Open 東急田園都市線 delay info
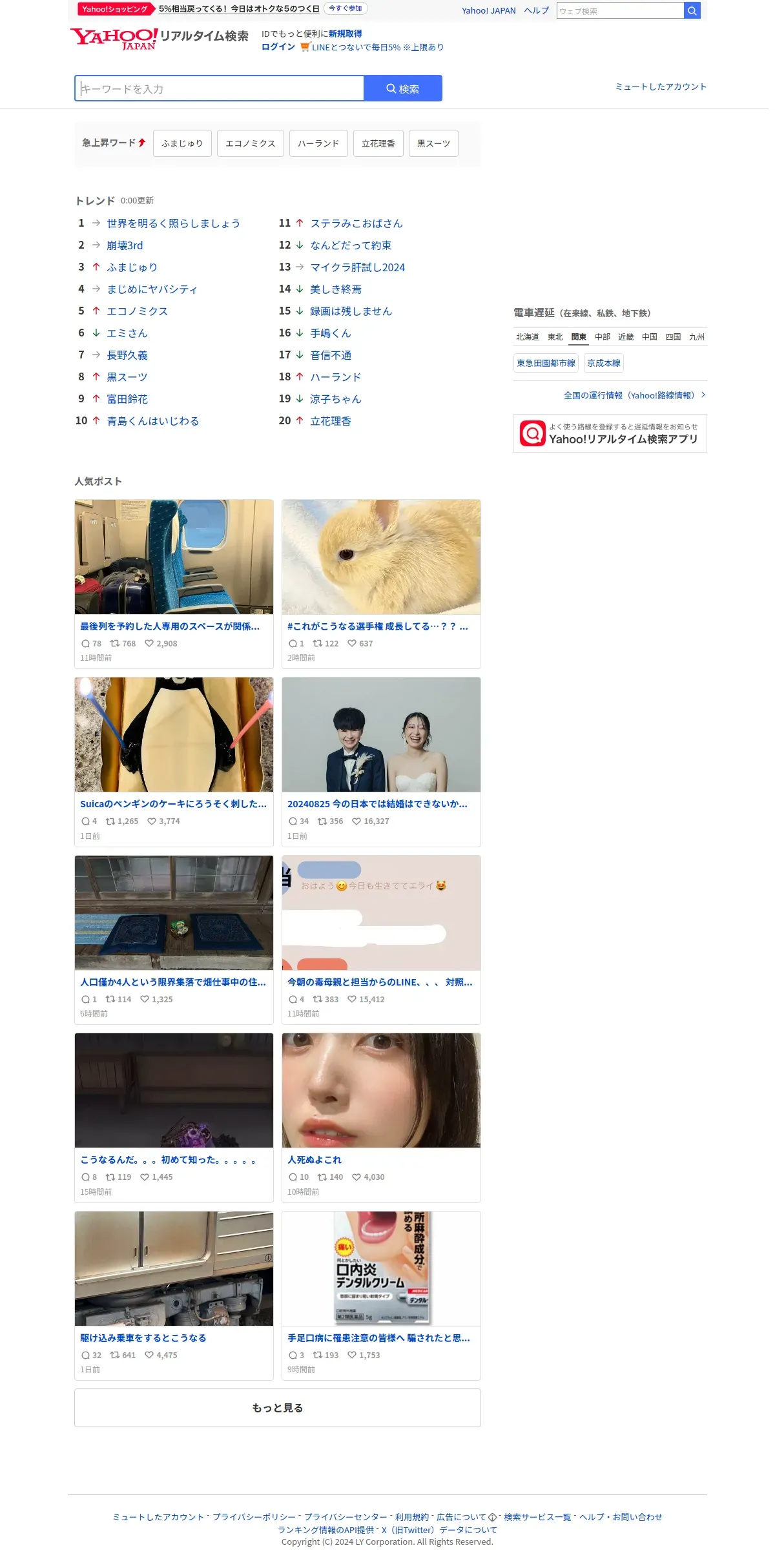This screenshot has height=1568, width=775. [x=546, y=363]
